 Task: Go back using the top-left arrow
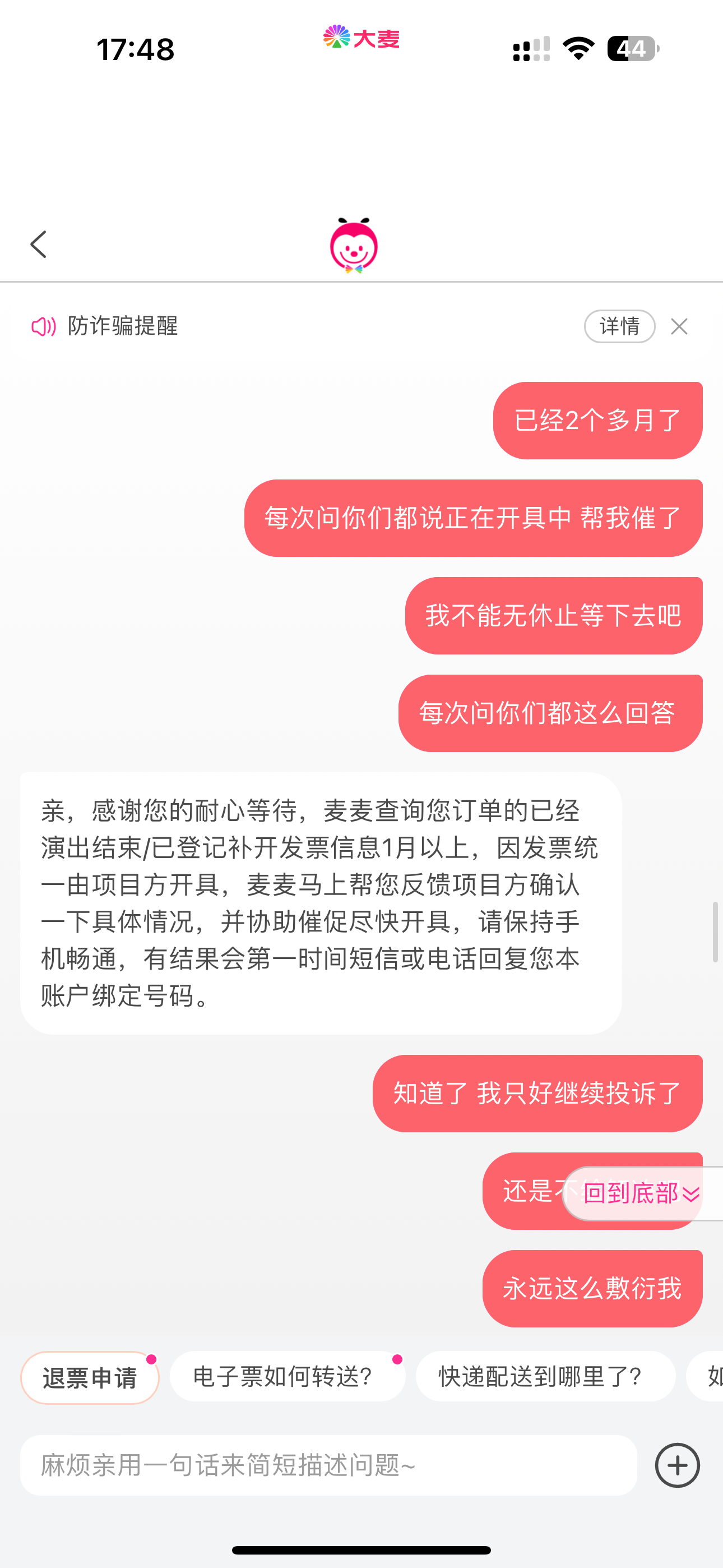tap(38, 245)
